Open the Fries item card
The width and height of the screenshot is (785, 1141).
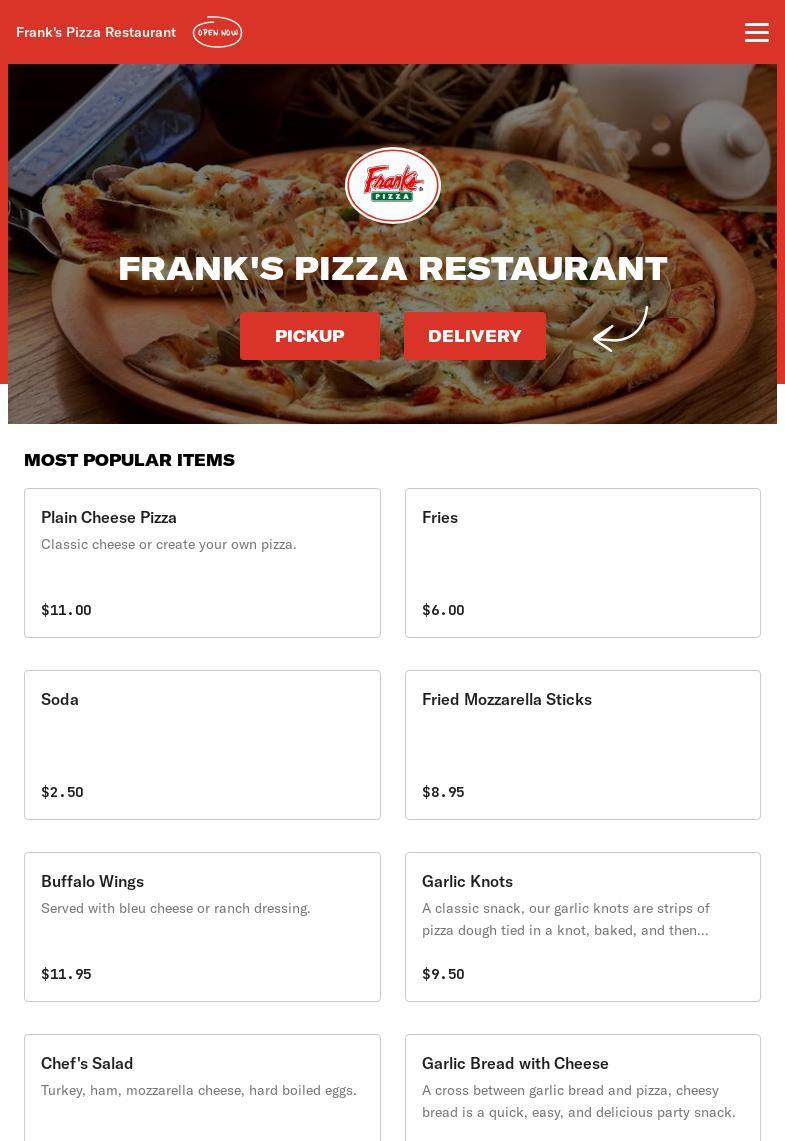click(x=583, y=563)
